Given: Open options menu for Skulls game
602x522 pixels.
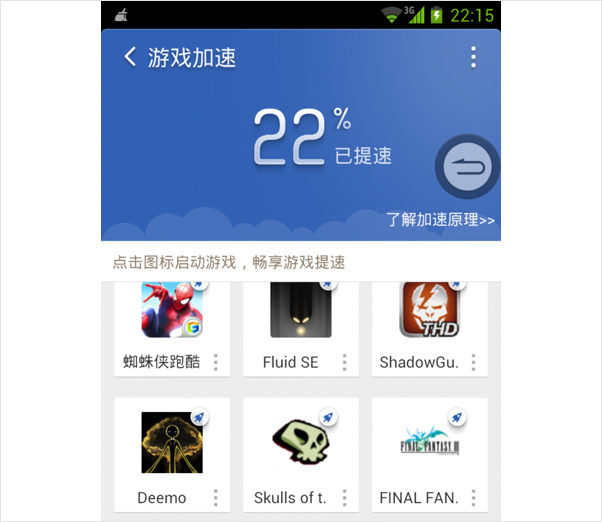Looking at the screenshot, I should pos(344,497).
